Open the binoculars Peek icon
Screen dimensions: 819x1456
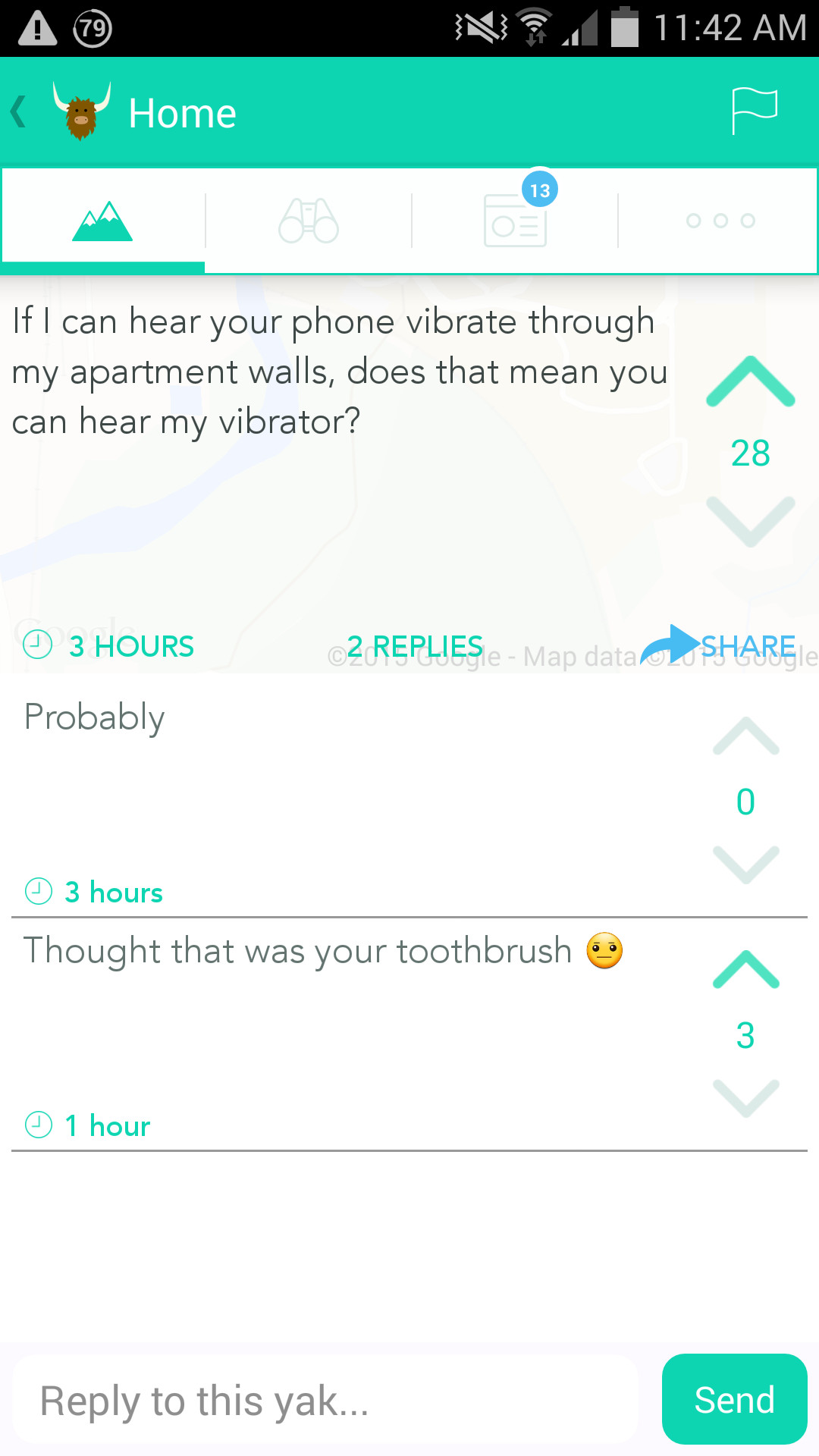308,220
